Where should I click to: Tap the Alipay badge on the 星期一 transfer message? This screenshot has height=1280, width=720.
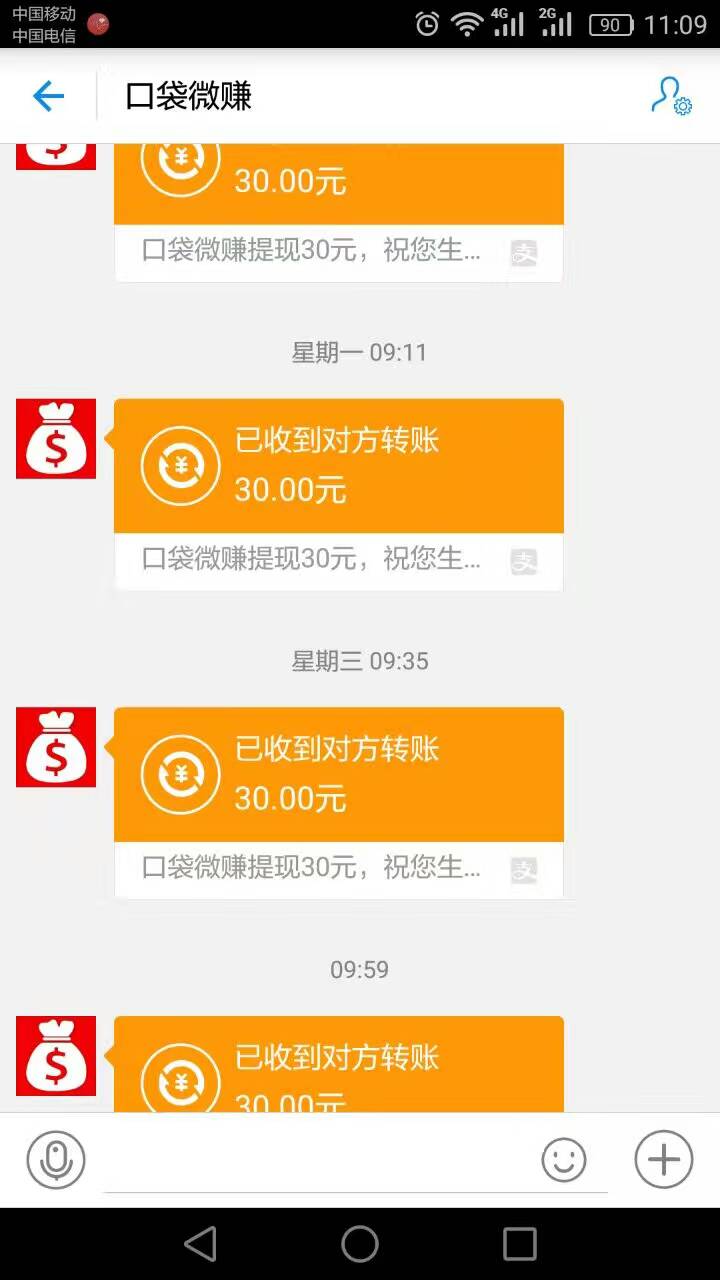pos(526,561)
